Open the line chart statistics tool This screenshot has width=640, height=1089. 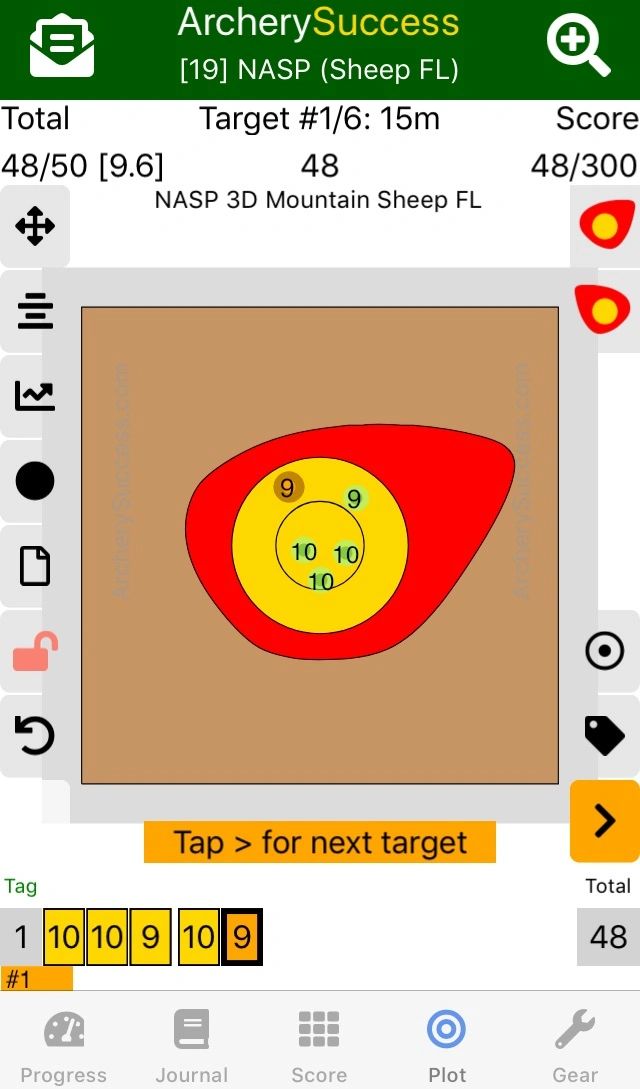click(x=35, y=397)
